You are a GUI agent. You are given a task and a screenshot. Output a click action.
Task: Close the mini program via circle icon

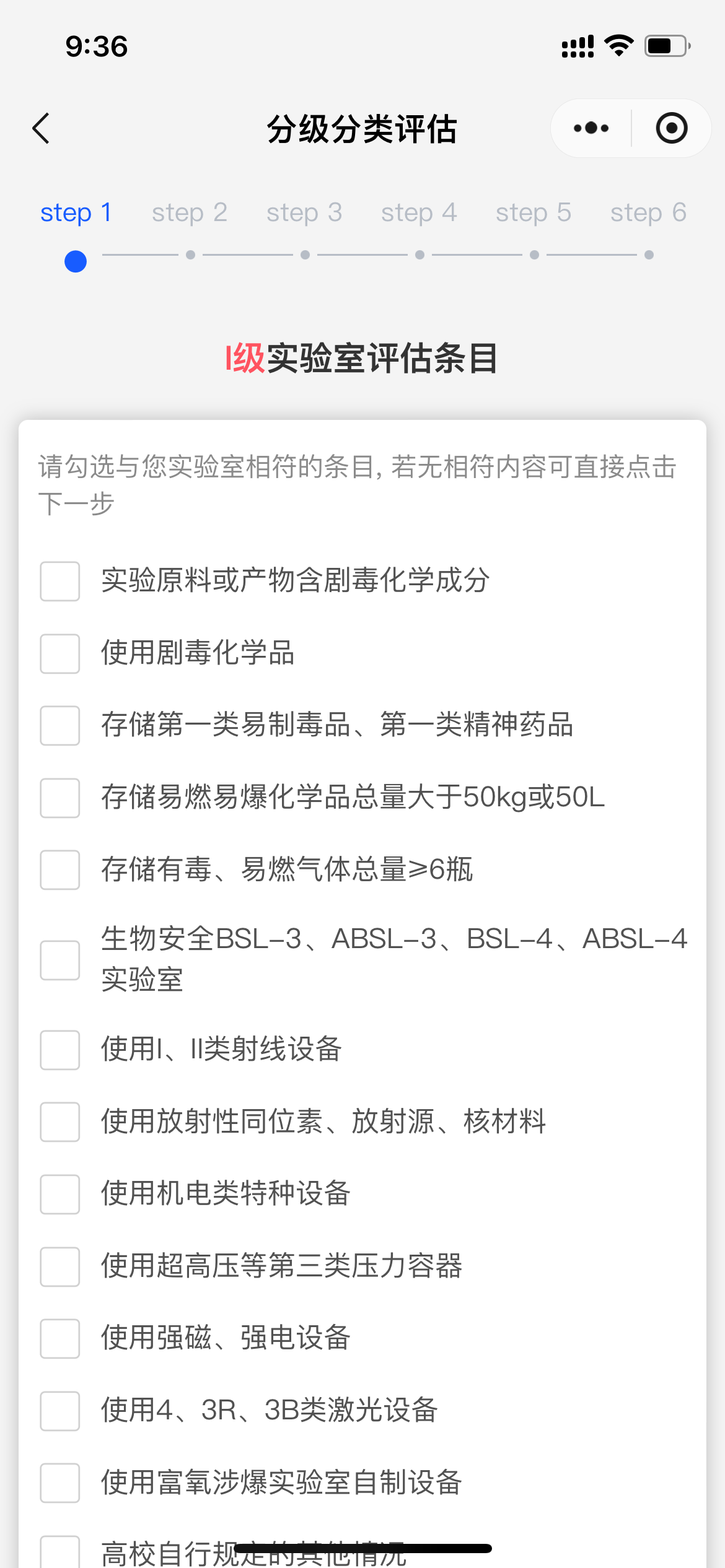pos(672,128)
